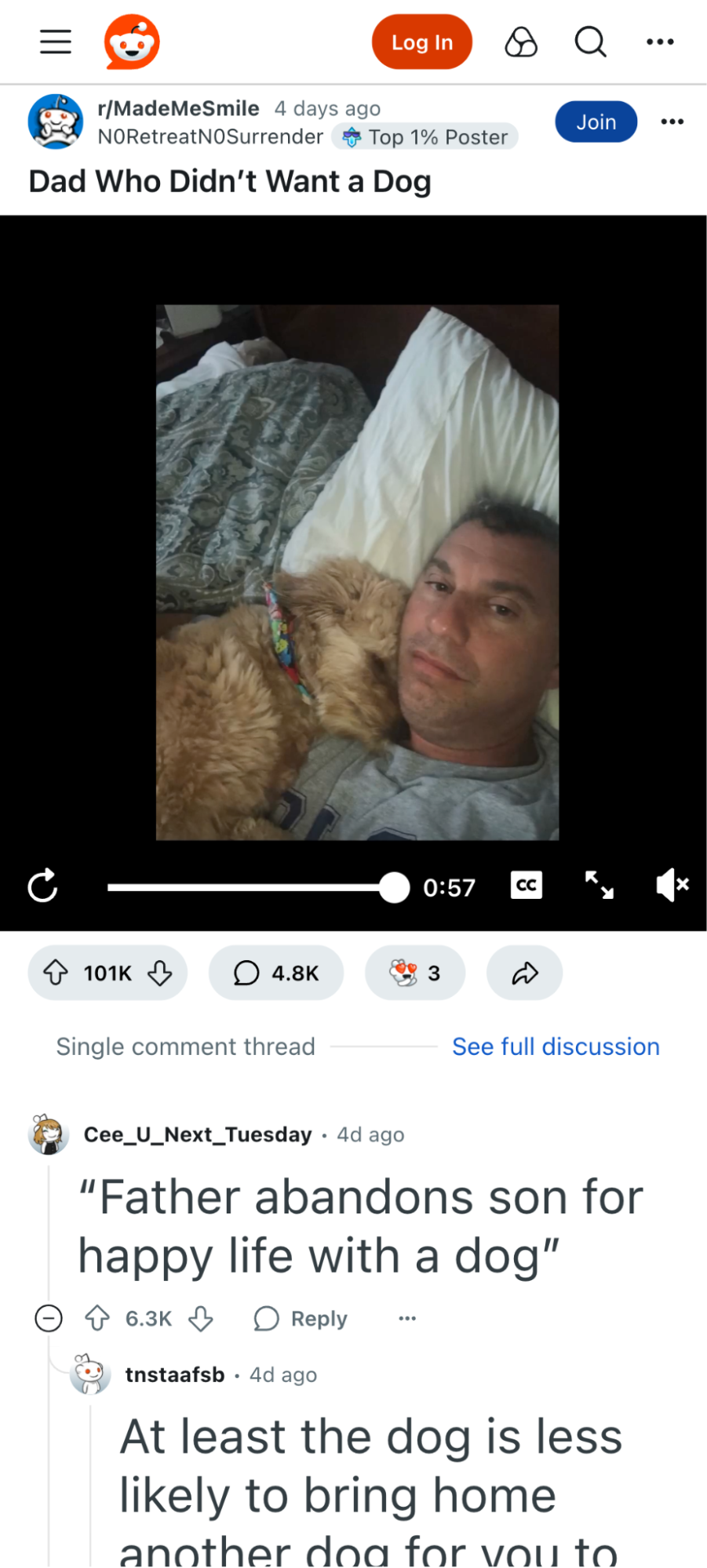Unmute the video sound
Image resolution: width=707 pixels, height=1568 pixels.
(x=672, y=885)
